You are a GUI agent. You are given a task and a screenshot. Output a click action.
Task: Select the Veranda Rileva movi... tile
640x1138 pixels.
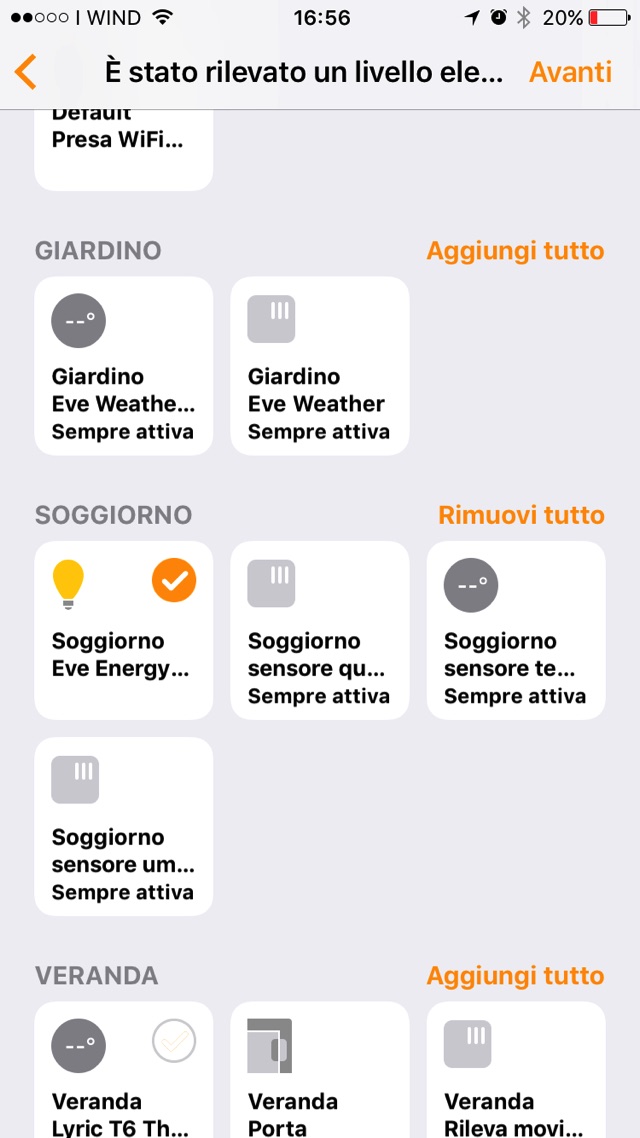516,1070
